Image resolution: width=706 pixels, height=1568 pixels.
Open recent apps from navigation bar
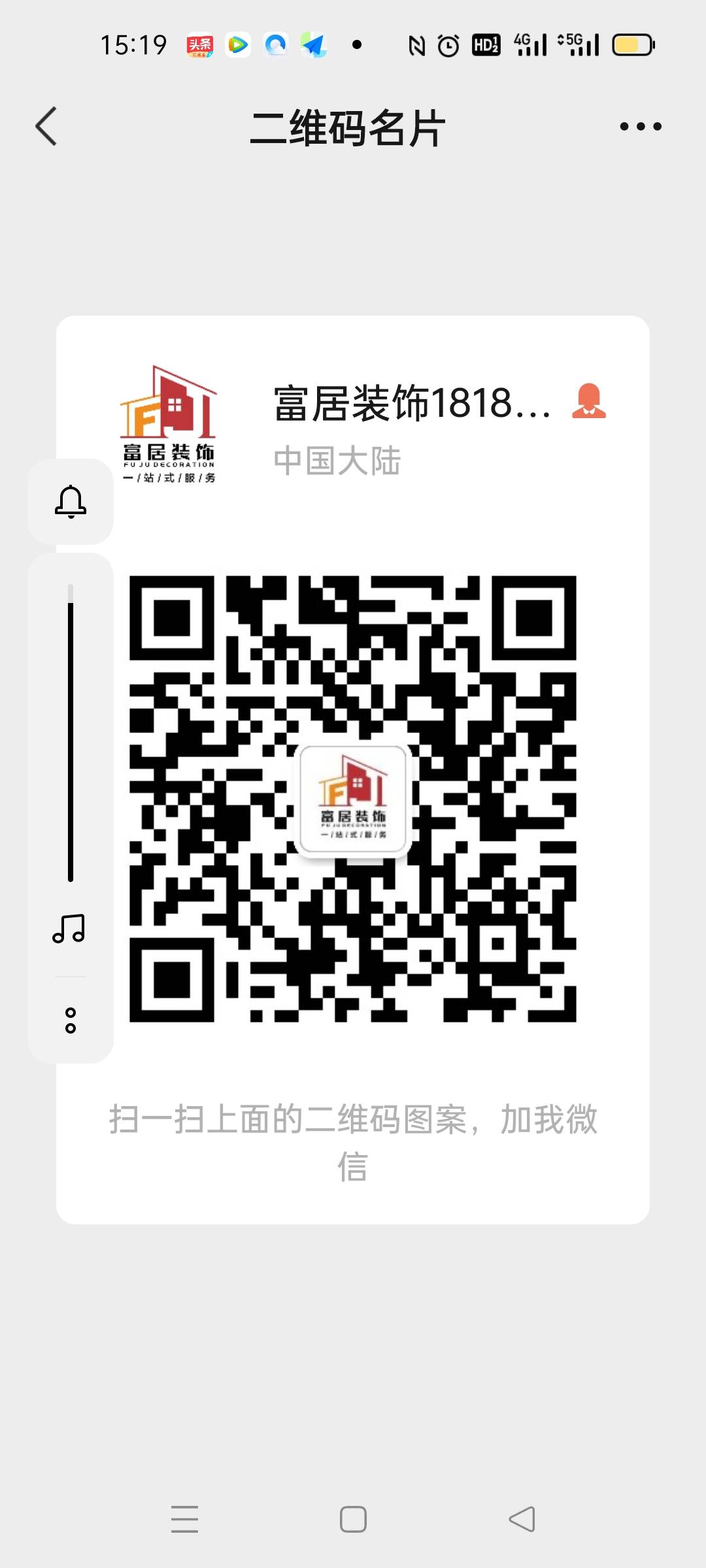point(184,1519)
